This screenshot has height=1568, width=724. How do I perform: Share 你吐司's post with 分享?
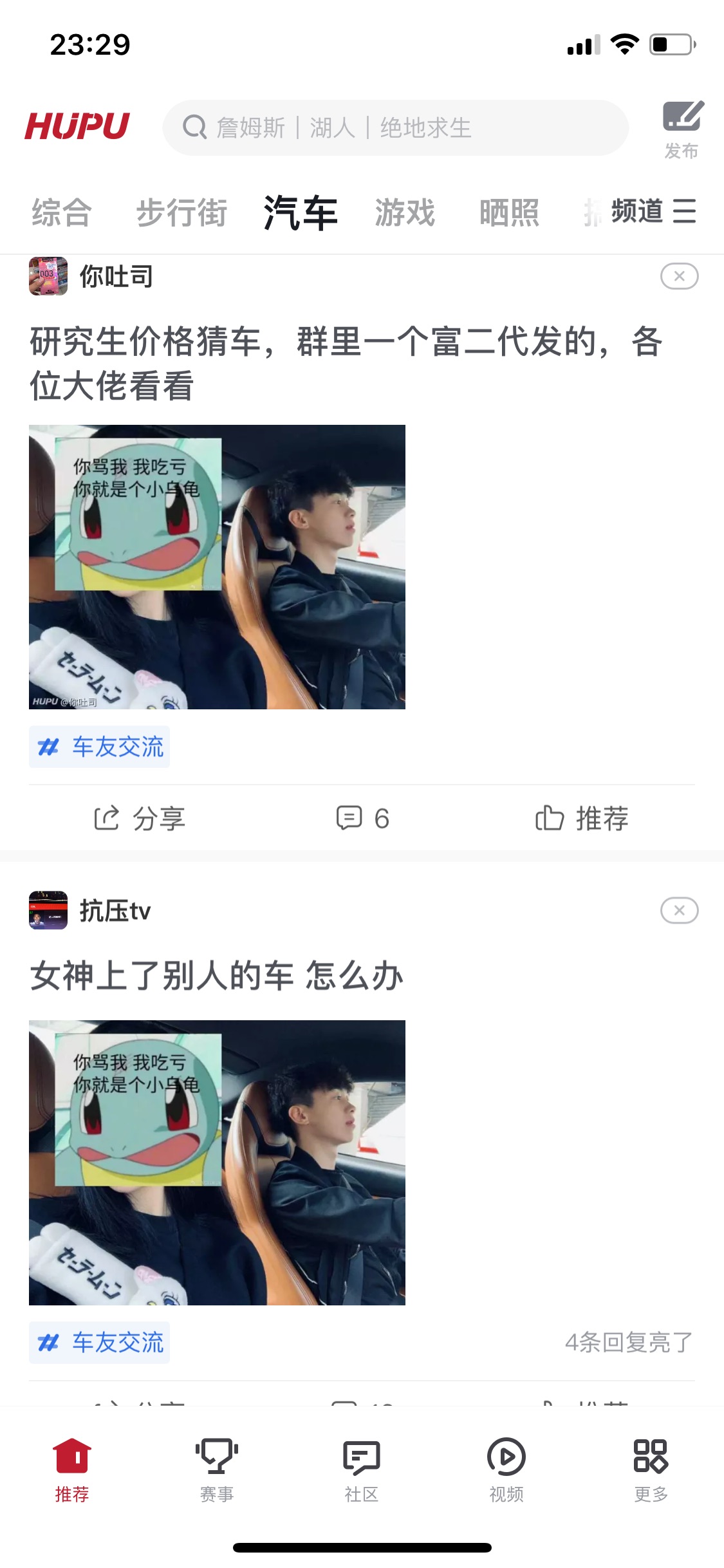(x=139, y=819)
